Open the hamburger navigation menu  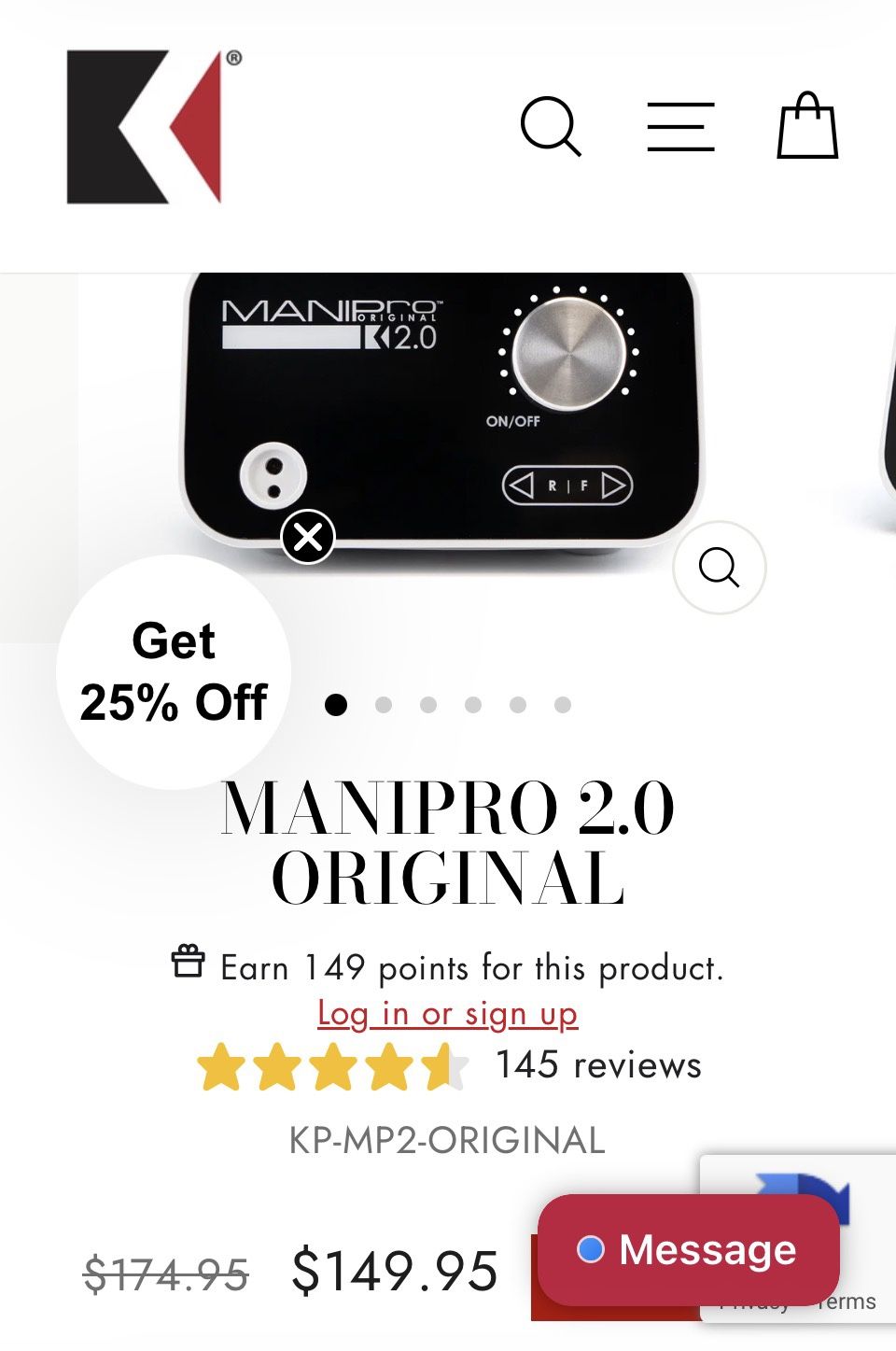point(680,126)
